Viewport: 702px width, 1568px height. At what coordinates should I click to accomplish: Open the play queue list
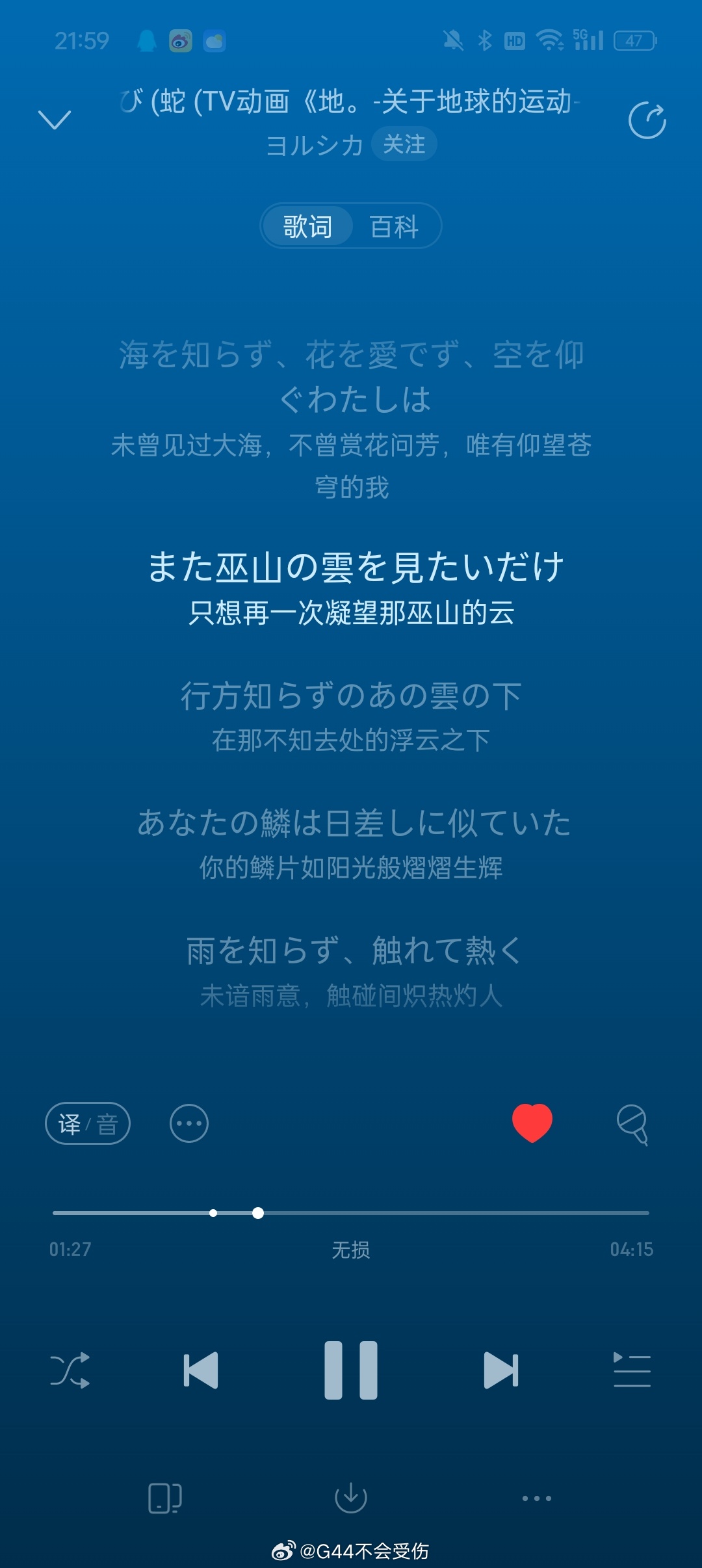(x=632, y=1370)
